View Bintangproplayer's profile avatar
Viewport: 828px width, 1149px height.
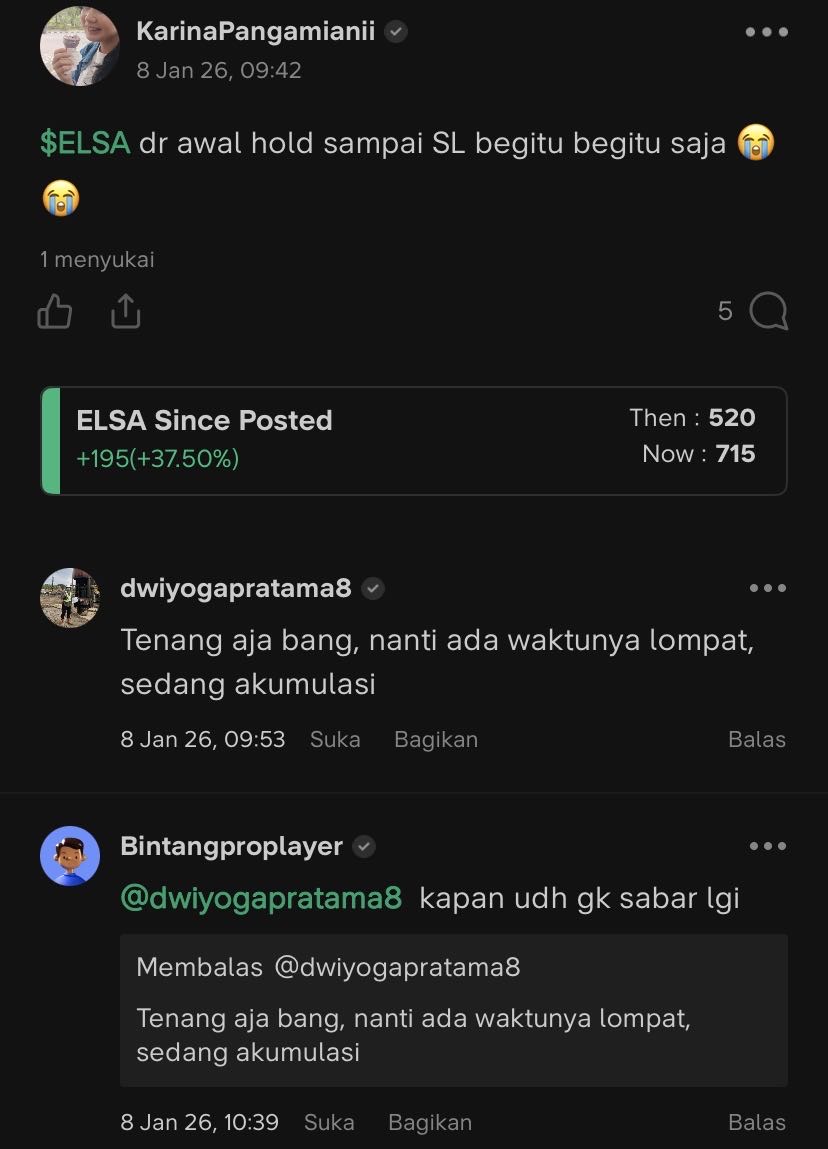click(70, 856)
